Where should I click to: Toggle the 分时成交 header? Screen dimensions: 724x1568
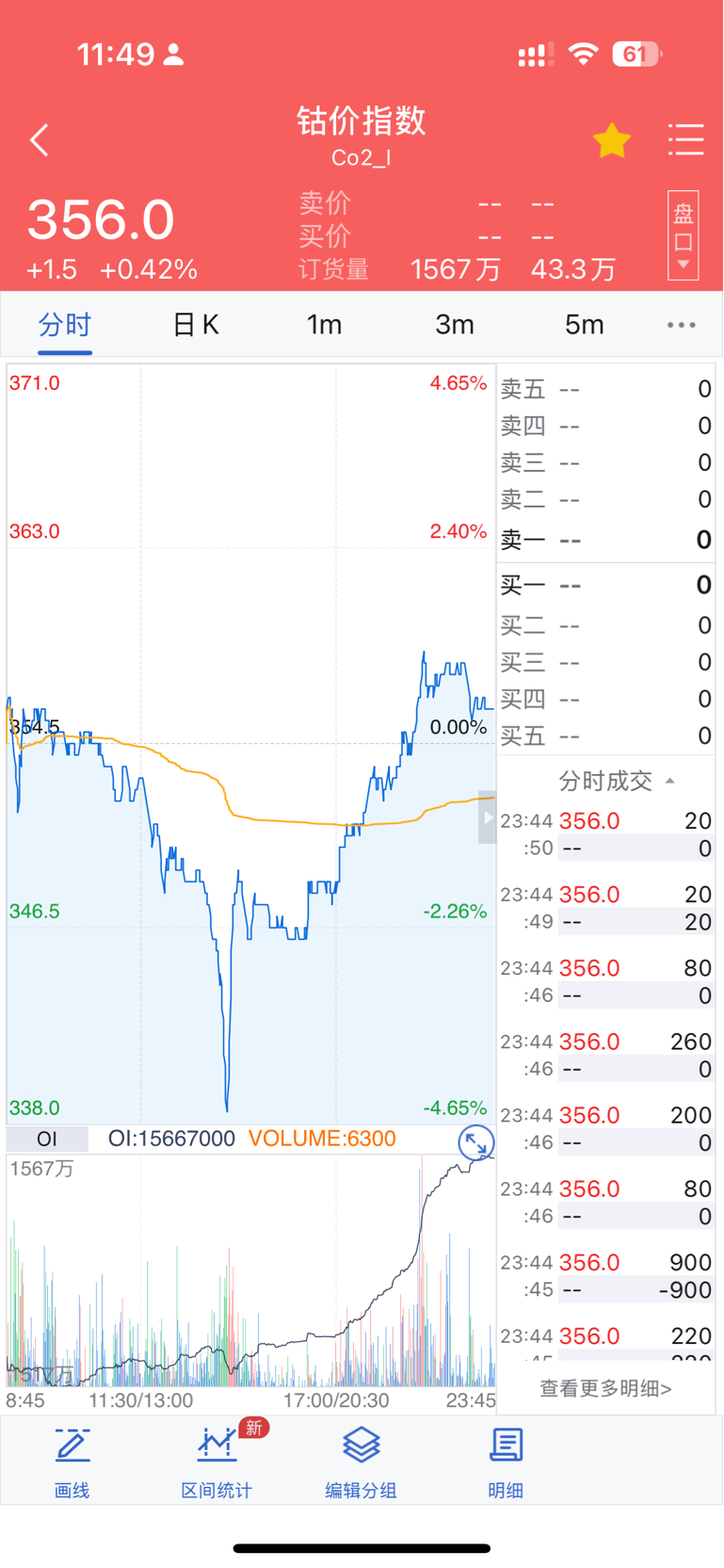click(616, 781)
